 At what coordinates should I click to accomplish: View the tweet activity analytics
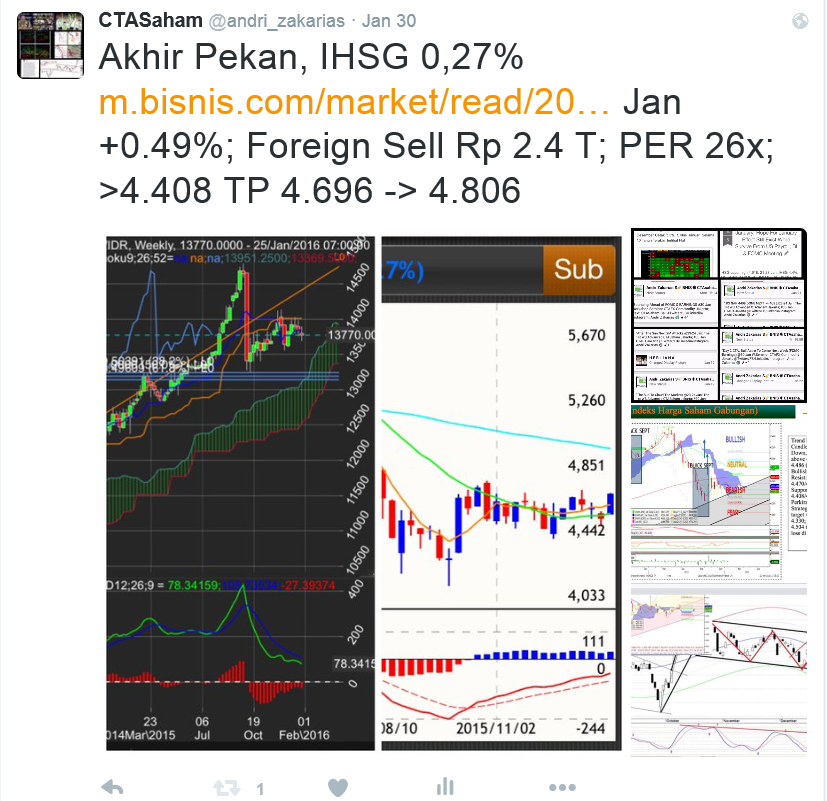pyautogui.click(x=448, y=788)
